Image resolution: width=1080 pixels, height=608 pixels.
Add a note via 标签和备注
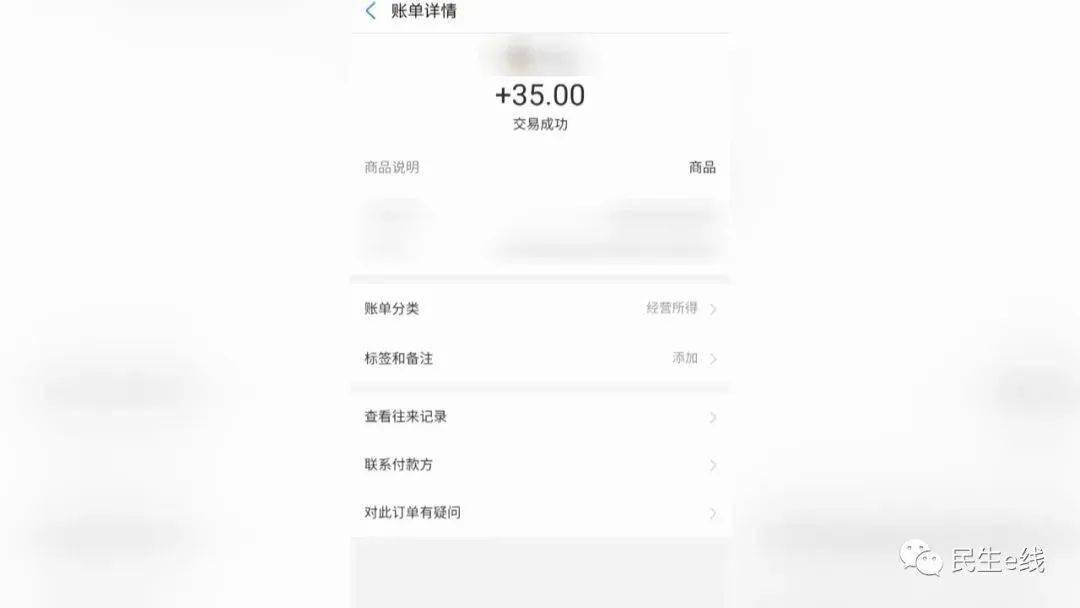tap(540, 358)
